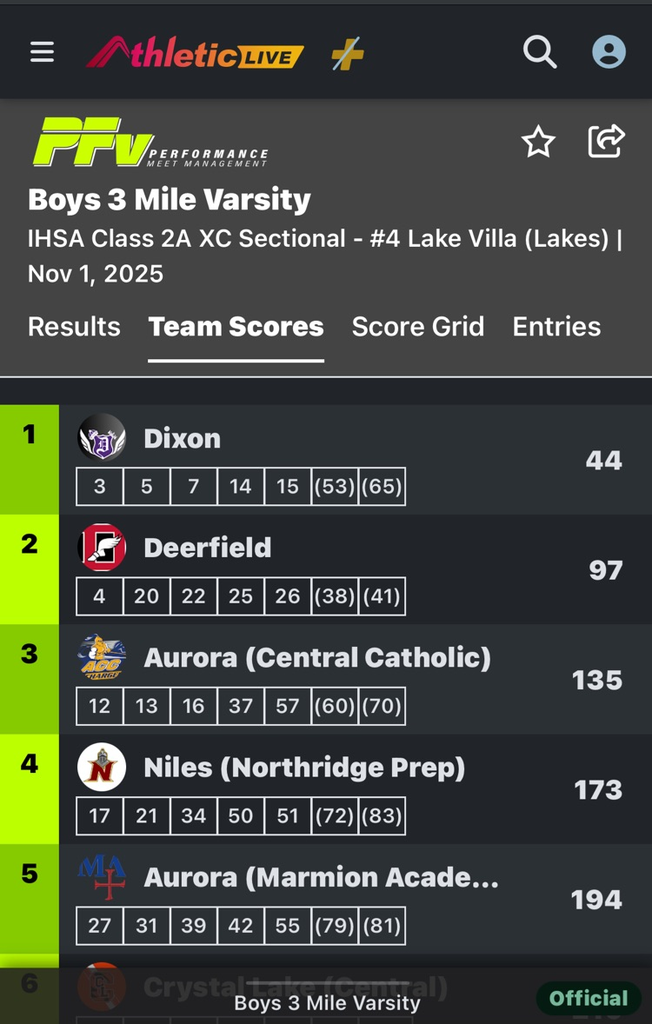Go to the AthleticLIVE home logo
This screenshot has width=652, height=1024.
tap(195, 53)
